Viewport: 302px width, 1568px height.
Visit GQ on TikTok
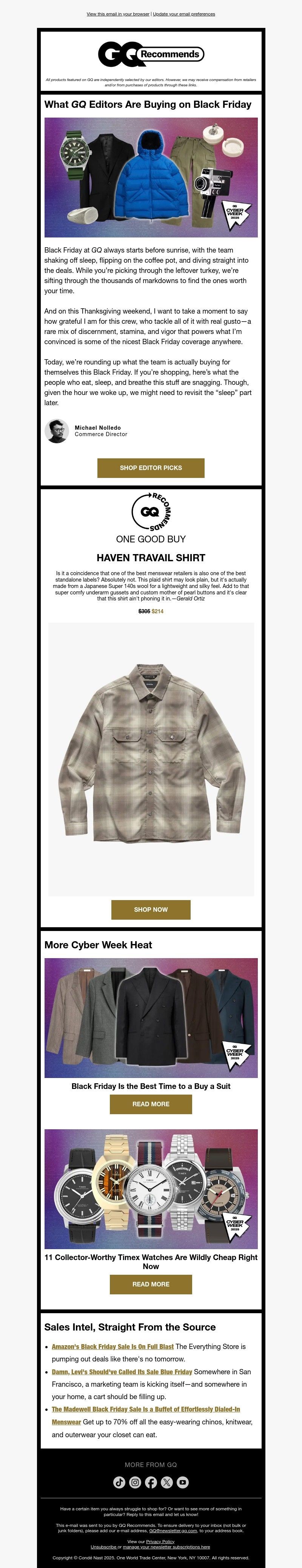[x=120, y=1483]
